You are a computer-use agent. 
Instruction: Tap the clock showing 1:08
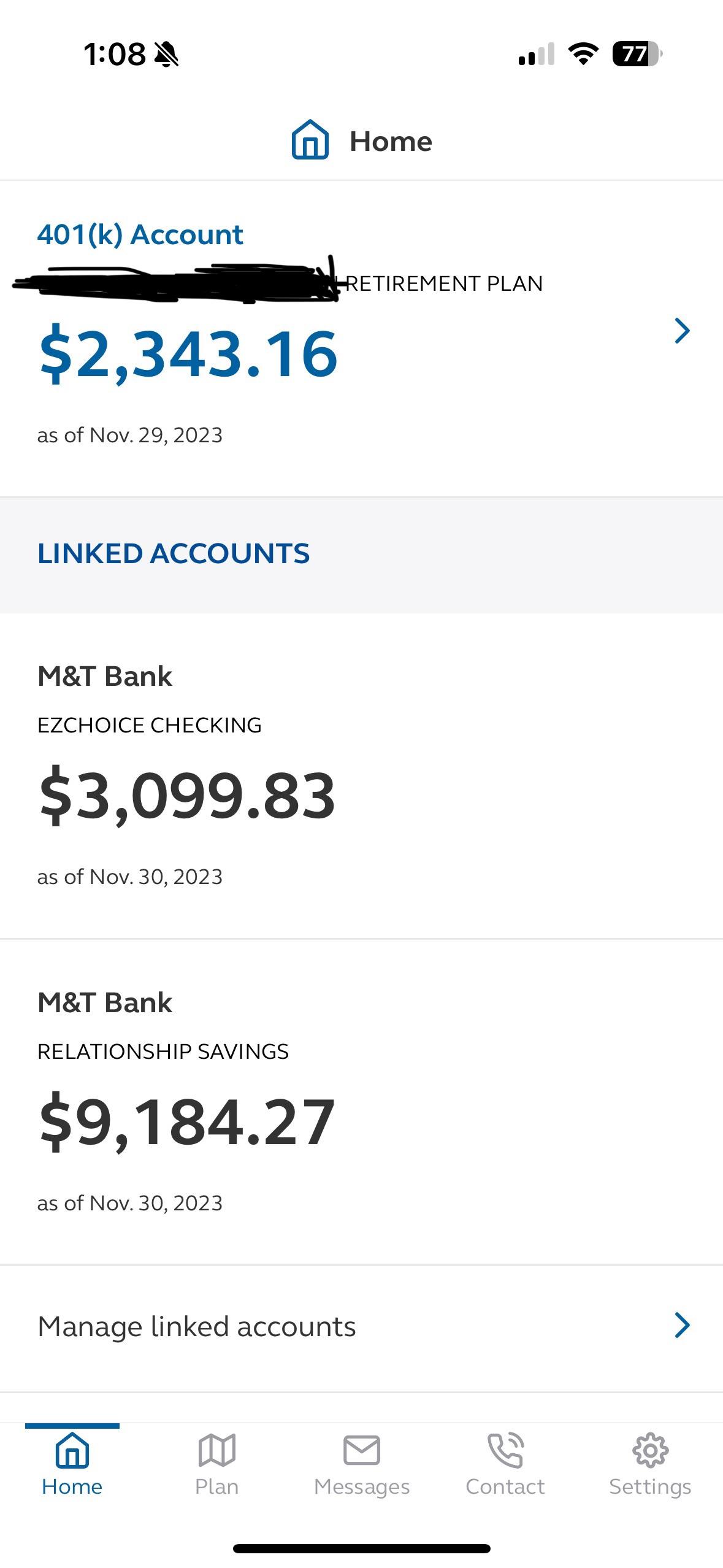coord(114,55)
